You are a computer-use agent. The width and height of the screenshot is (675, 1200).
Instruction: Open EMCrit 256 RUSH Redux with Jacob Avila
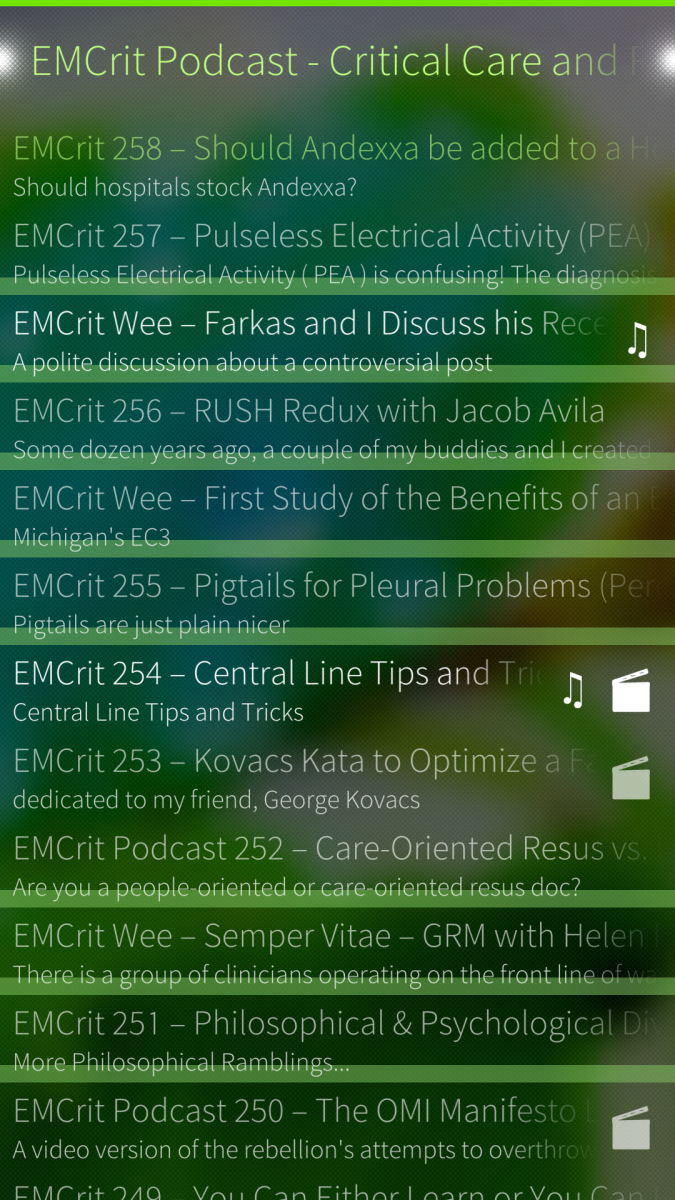coord(300,427)
